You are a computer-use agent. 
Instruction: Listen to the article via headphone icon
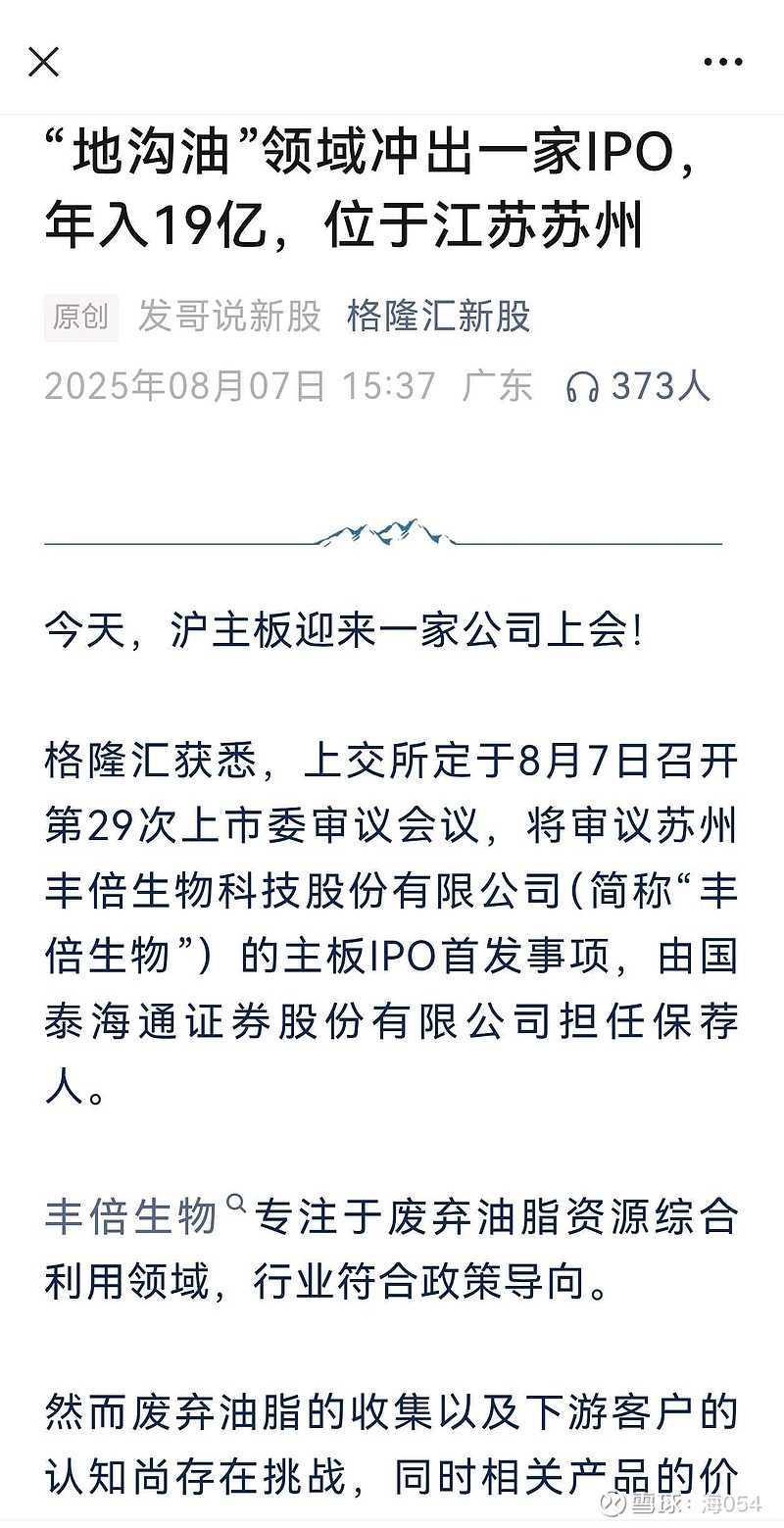tap(582, 386)
